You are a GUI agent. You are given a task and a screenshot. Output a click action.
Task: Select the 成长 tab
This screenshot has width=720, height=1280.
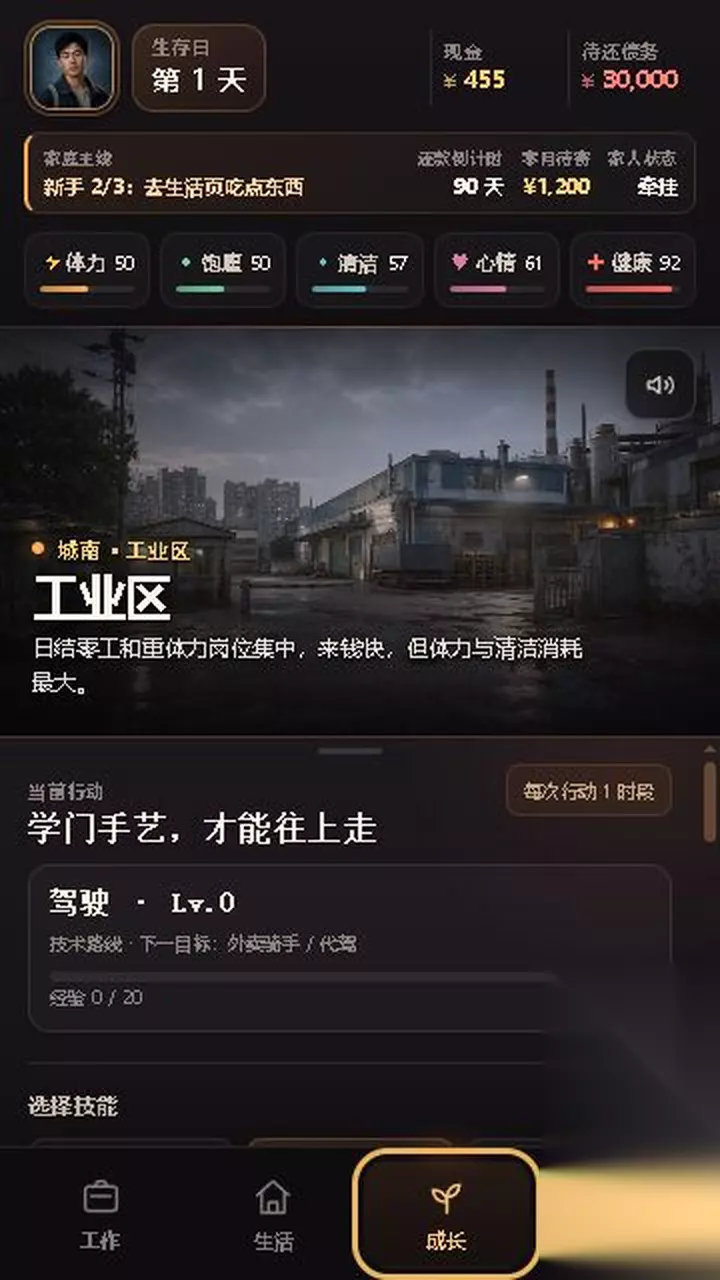[446, 1213]
